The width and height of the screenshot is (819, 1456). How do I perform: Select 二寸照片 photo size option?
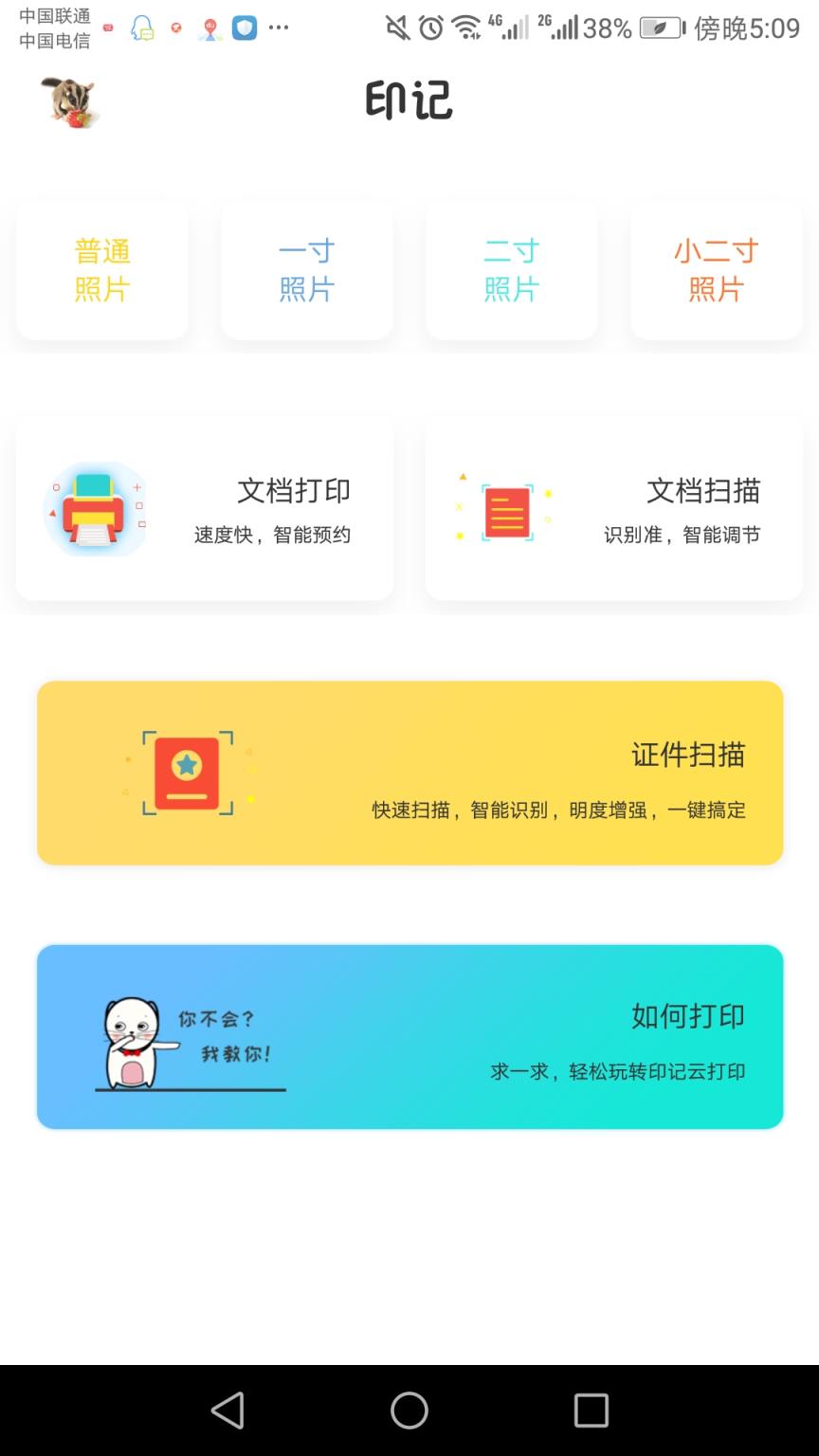pos(511,270)
